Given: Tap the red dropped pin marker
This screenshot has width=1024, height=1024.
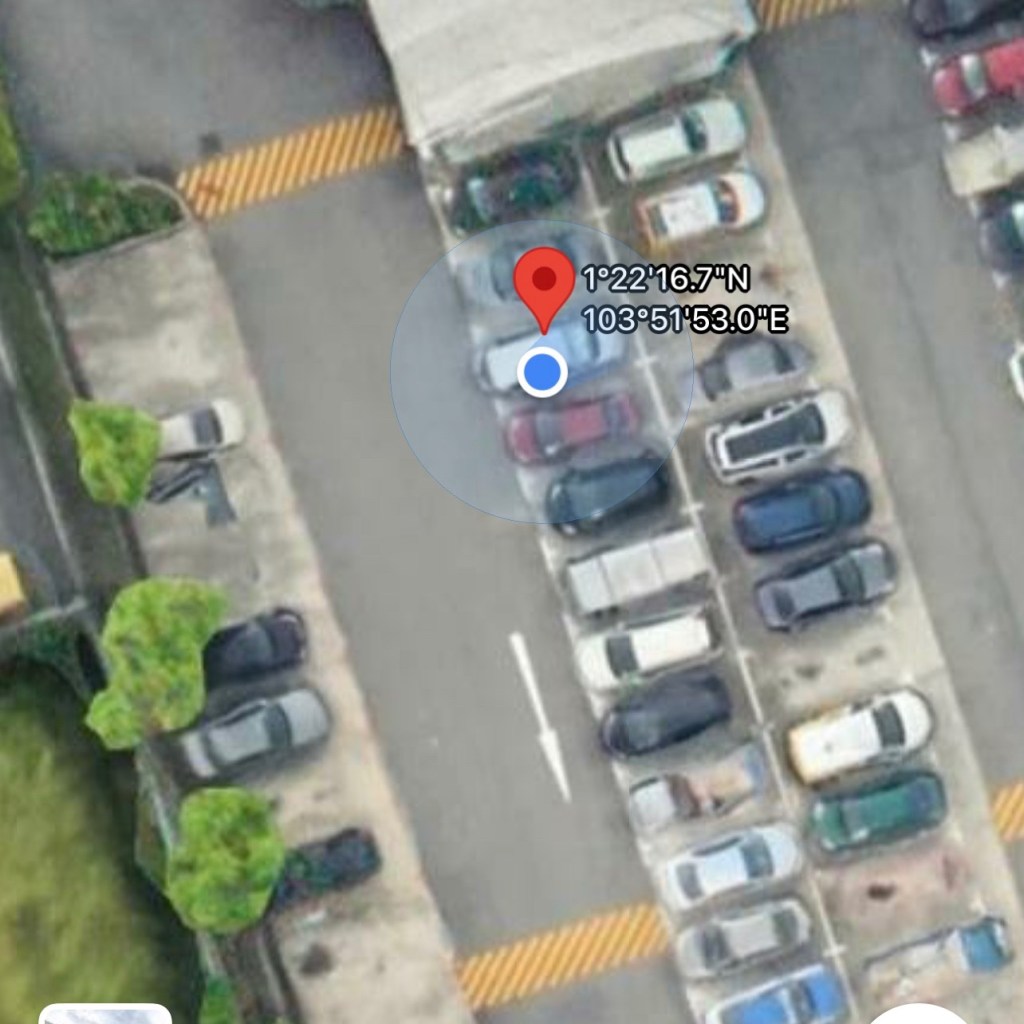Looking at the screenshot, I should [545, 282].
